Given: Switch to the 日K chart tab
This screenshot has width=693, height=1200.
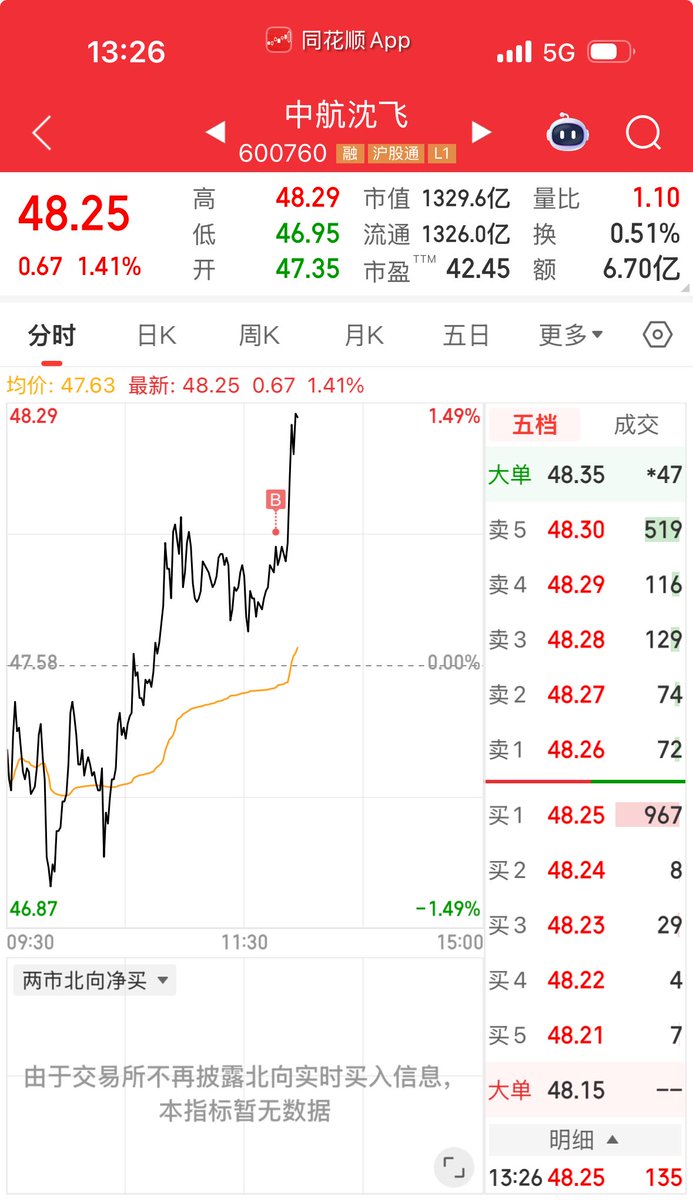Looking at the screenshot, I should (156, 335).
